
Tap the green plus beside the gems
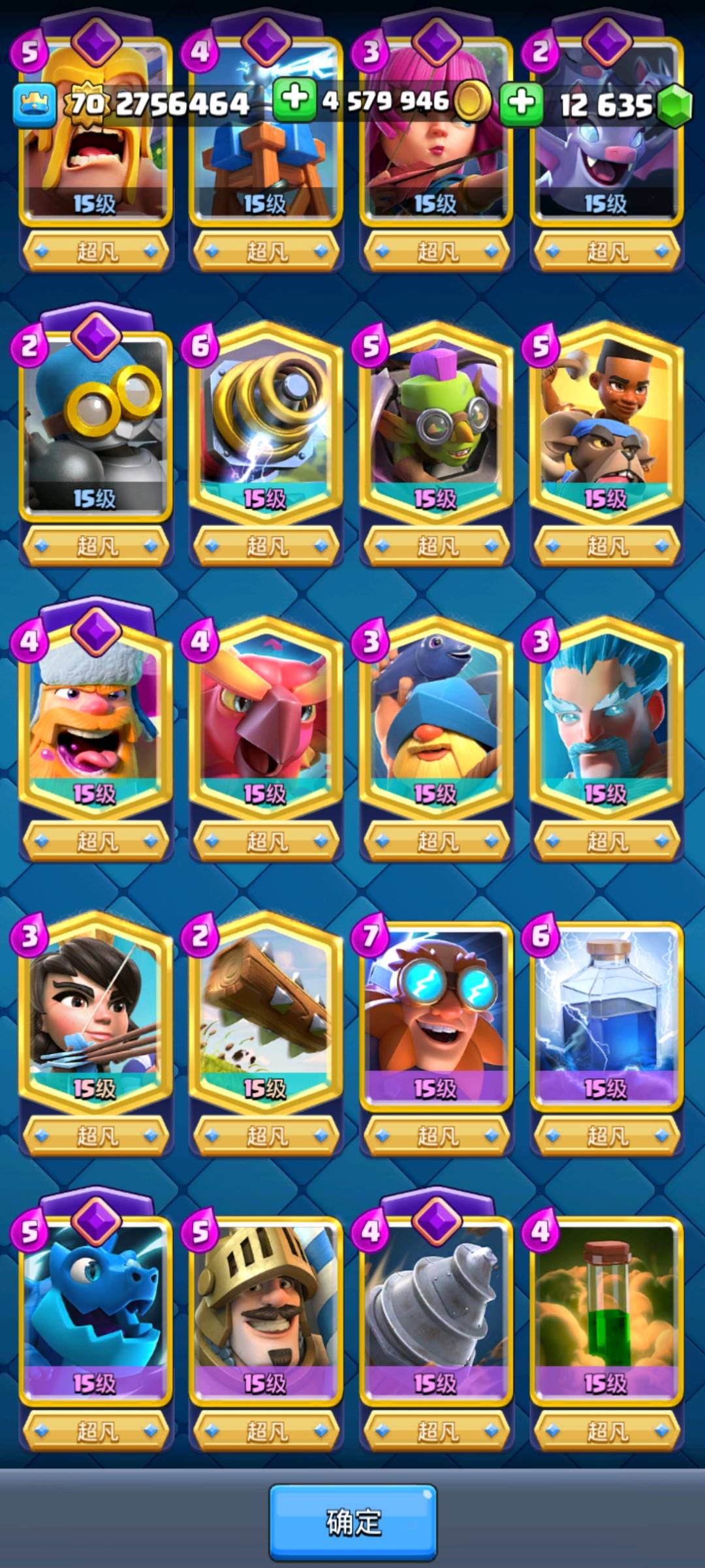[522, 102]
